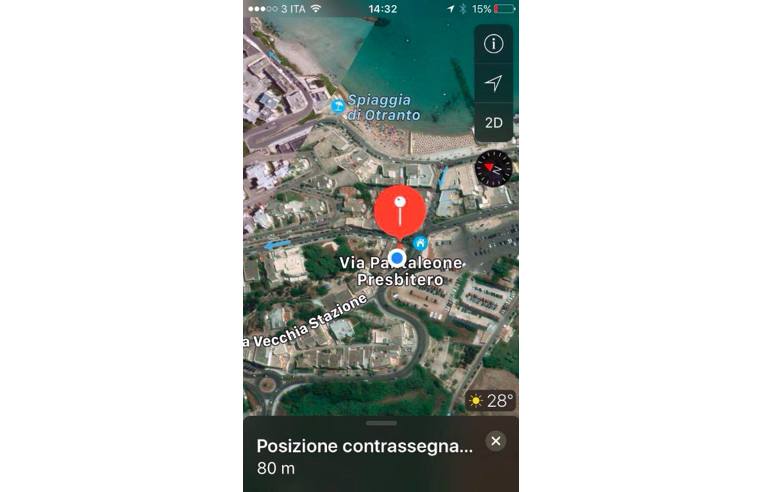
Task: Tap the compass to reset north
Action: pos(494,168)
